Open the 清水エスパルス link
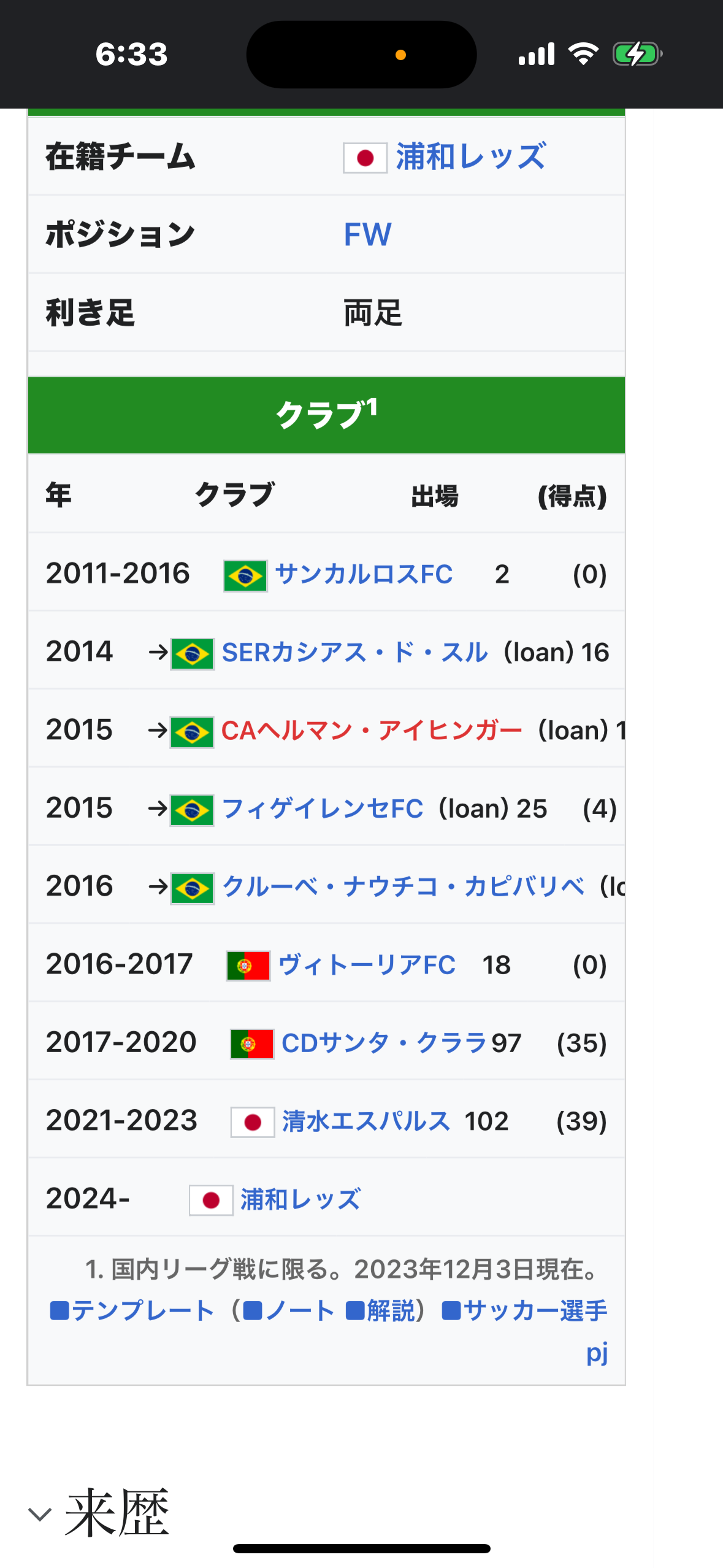Viewport: 723px width, 1568px height. (365, 1121)
